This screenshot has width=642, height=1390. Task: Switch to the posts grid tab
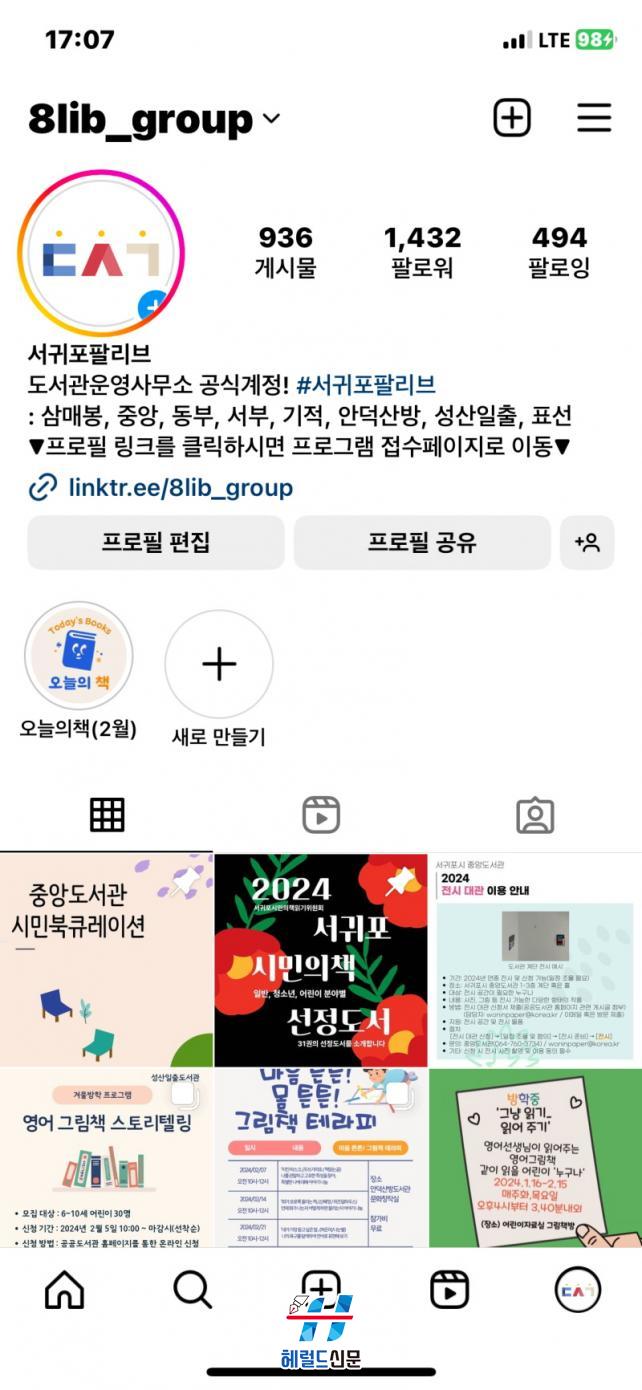click(107, 815)
